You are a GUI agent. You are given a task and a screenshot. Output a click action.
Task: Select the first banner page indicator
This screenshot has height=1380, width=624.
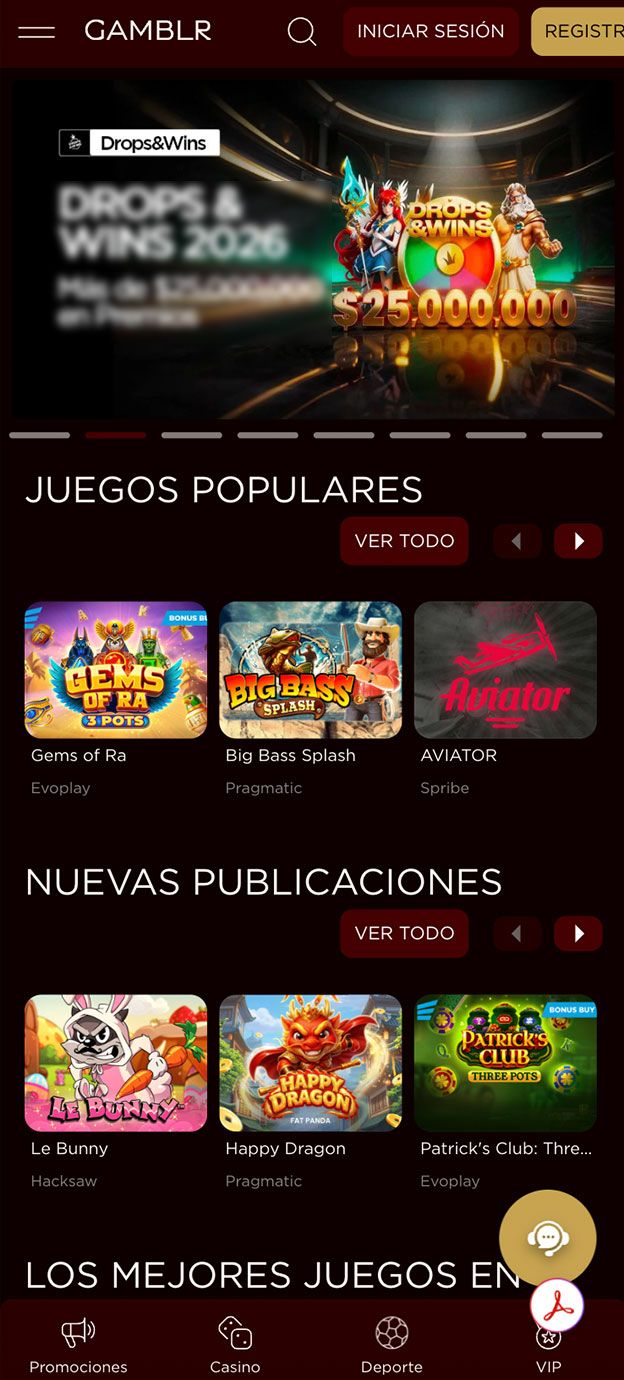pos(40,435)
